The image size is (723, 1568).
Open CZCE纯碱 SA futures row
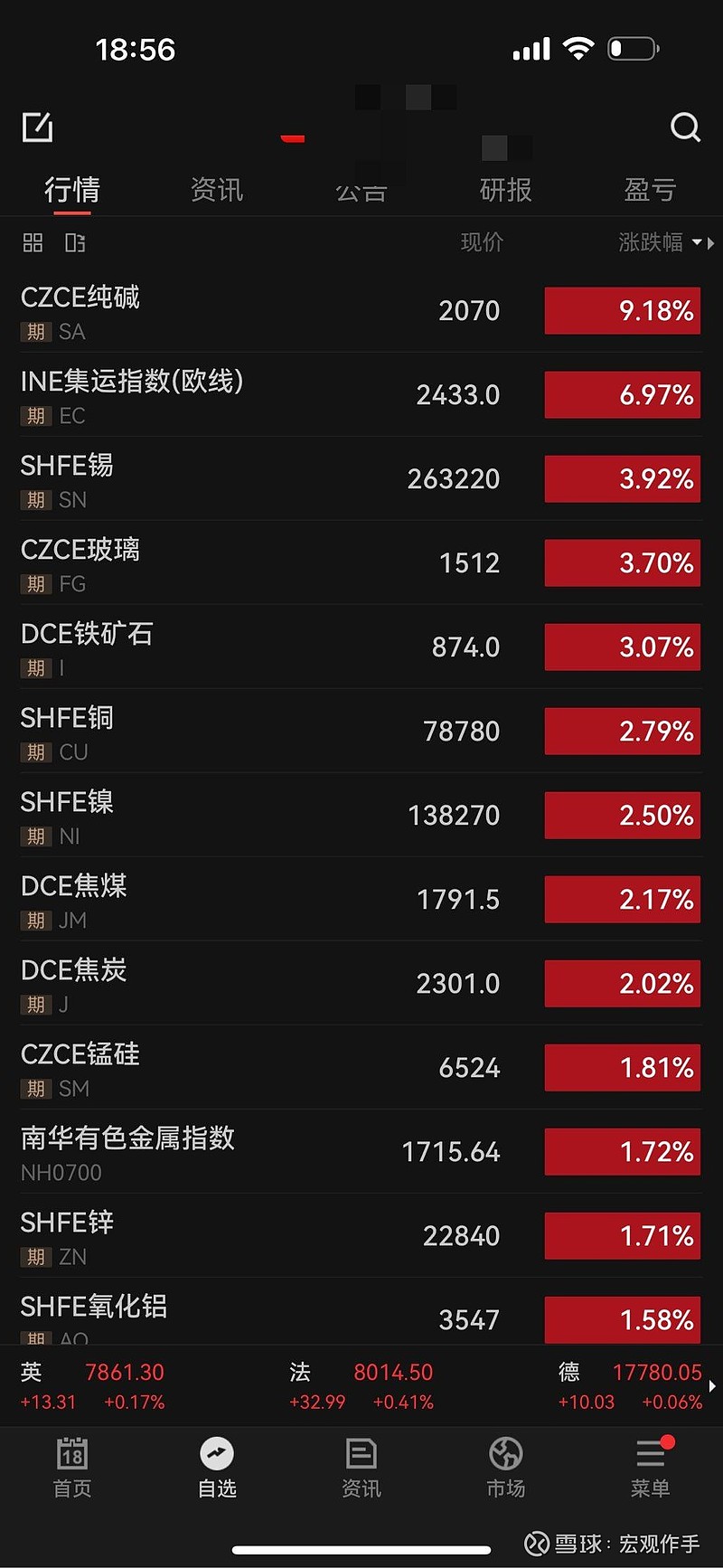click(361, 310)
